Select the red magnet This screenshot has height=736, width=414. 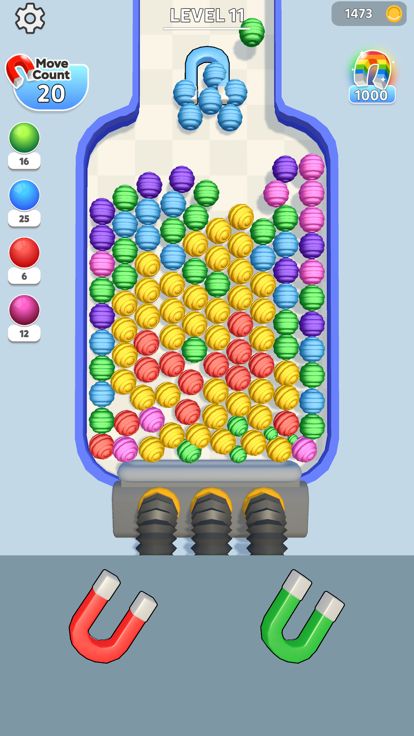click(x=113, y=616)
